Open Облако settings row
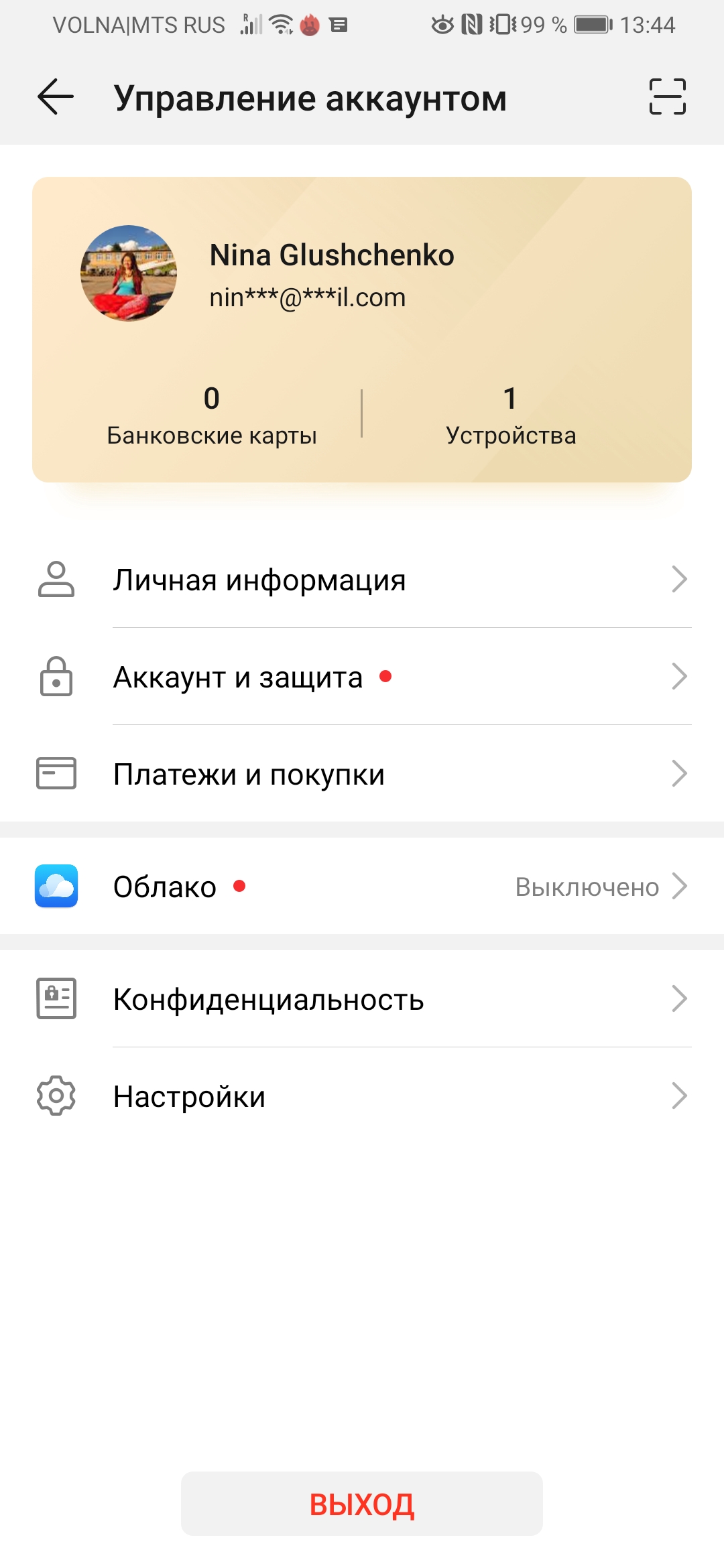 point(362,887)
